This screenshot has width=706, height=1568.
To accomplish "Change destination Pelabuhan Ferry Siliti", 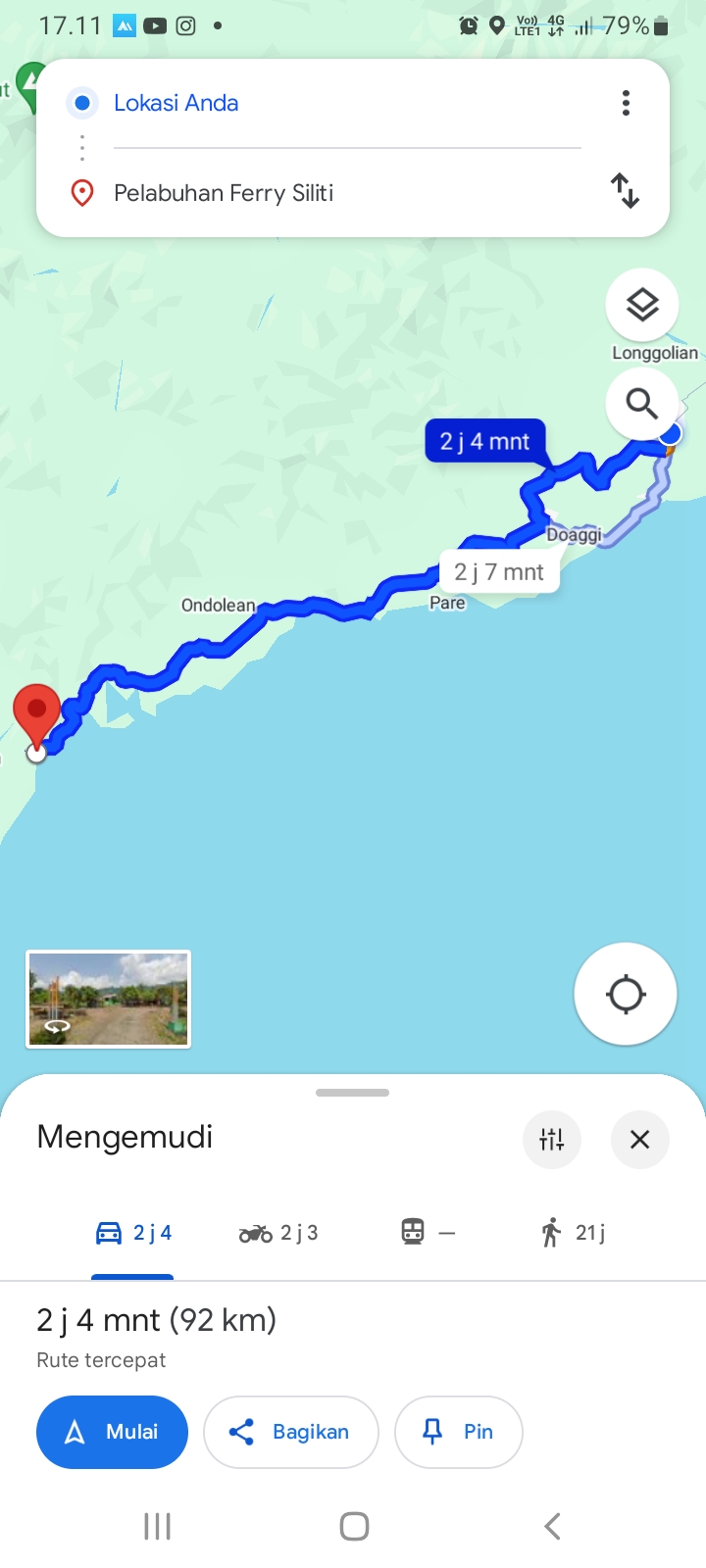I will pos(347,193).
